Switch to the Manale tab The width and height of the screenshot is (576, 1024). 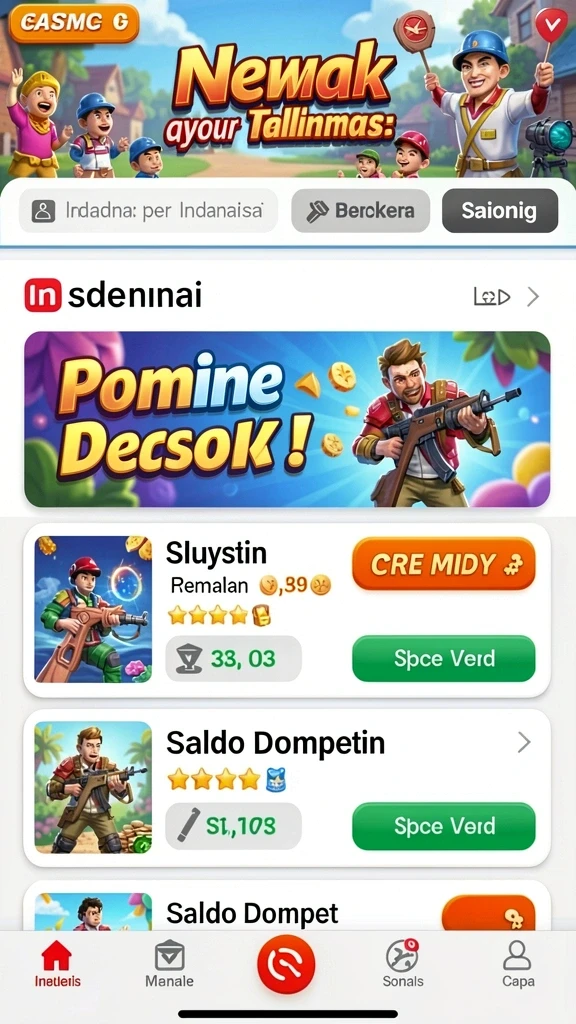pyautogui.click(x=169, y=964)
